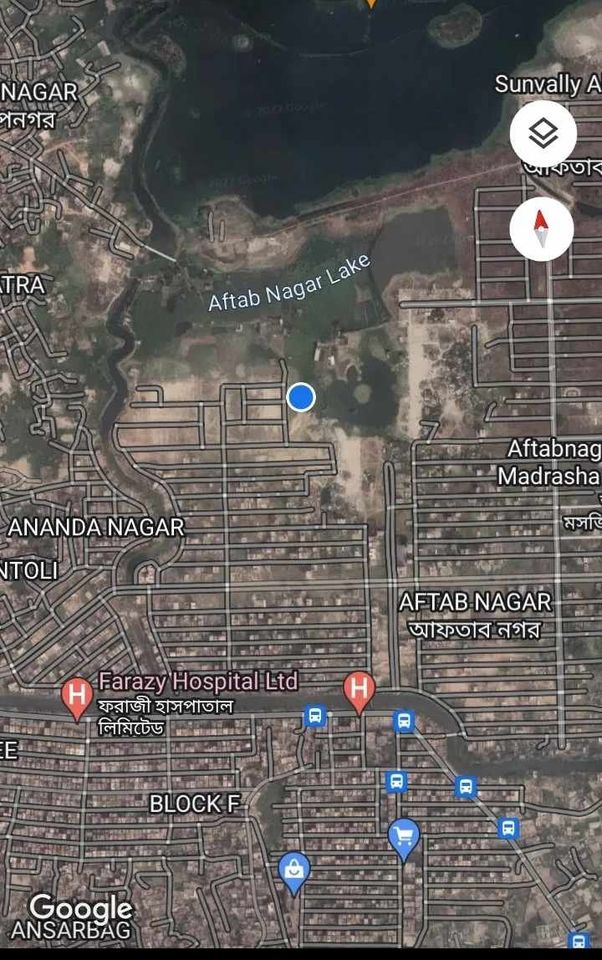Tap the compass to reorient north
Screen dimensions: 602x960
pos(541,229)
